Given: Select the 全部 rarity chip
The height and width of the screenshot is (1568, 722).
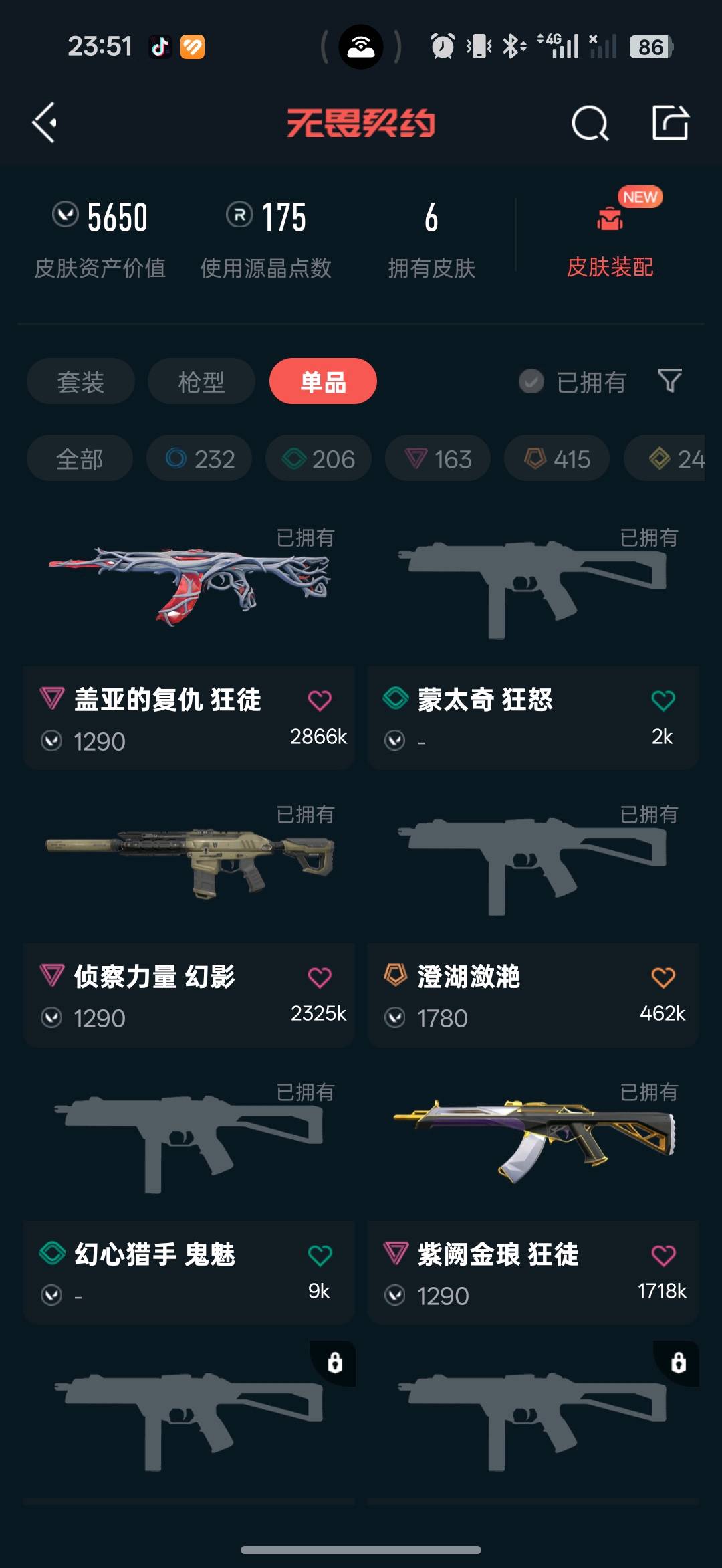Looking at the screenshot, I should [x=80, y=459].
